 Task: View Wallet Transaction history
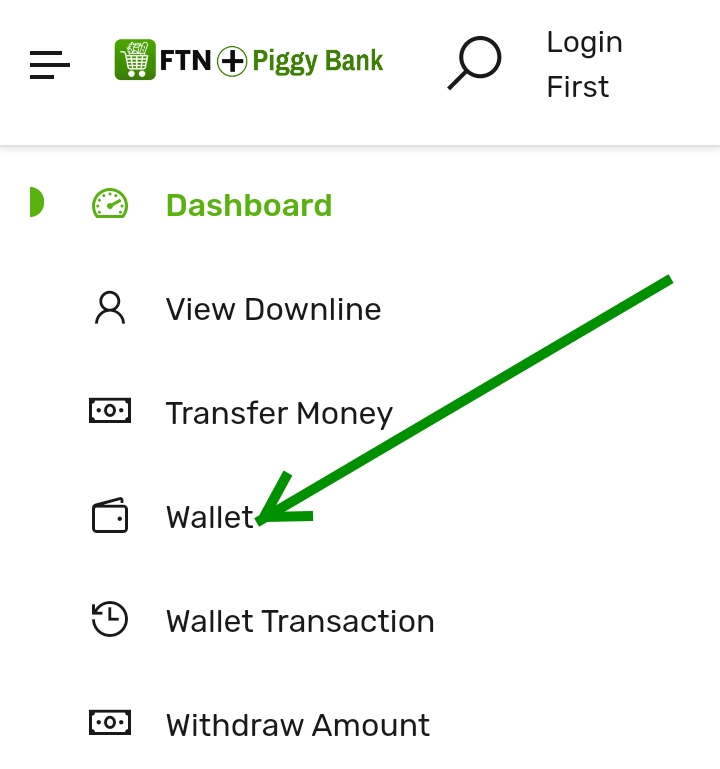point(299,621)
